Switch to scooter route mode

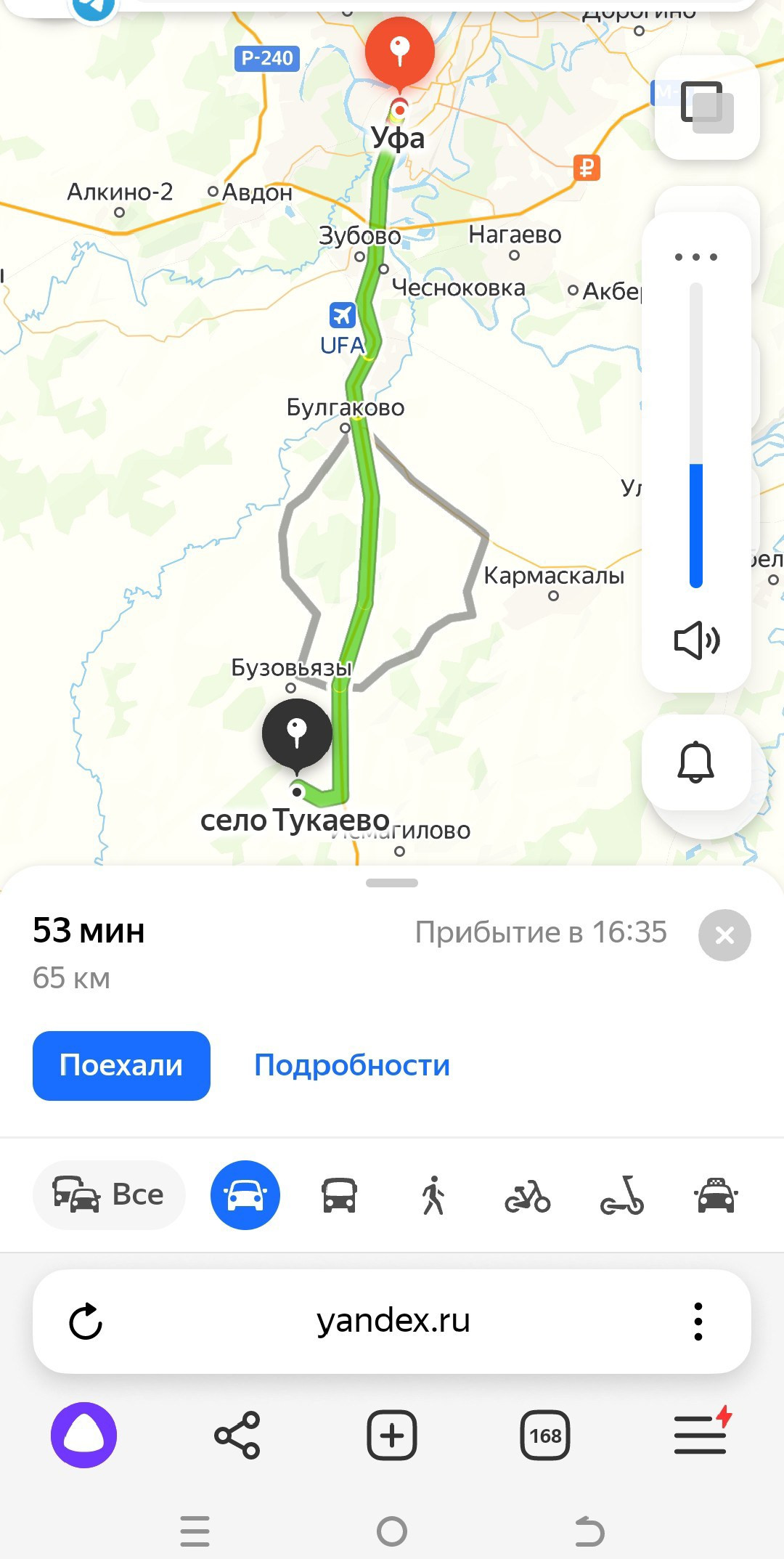pos(622,1196)
